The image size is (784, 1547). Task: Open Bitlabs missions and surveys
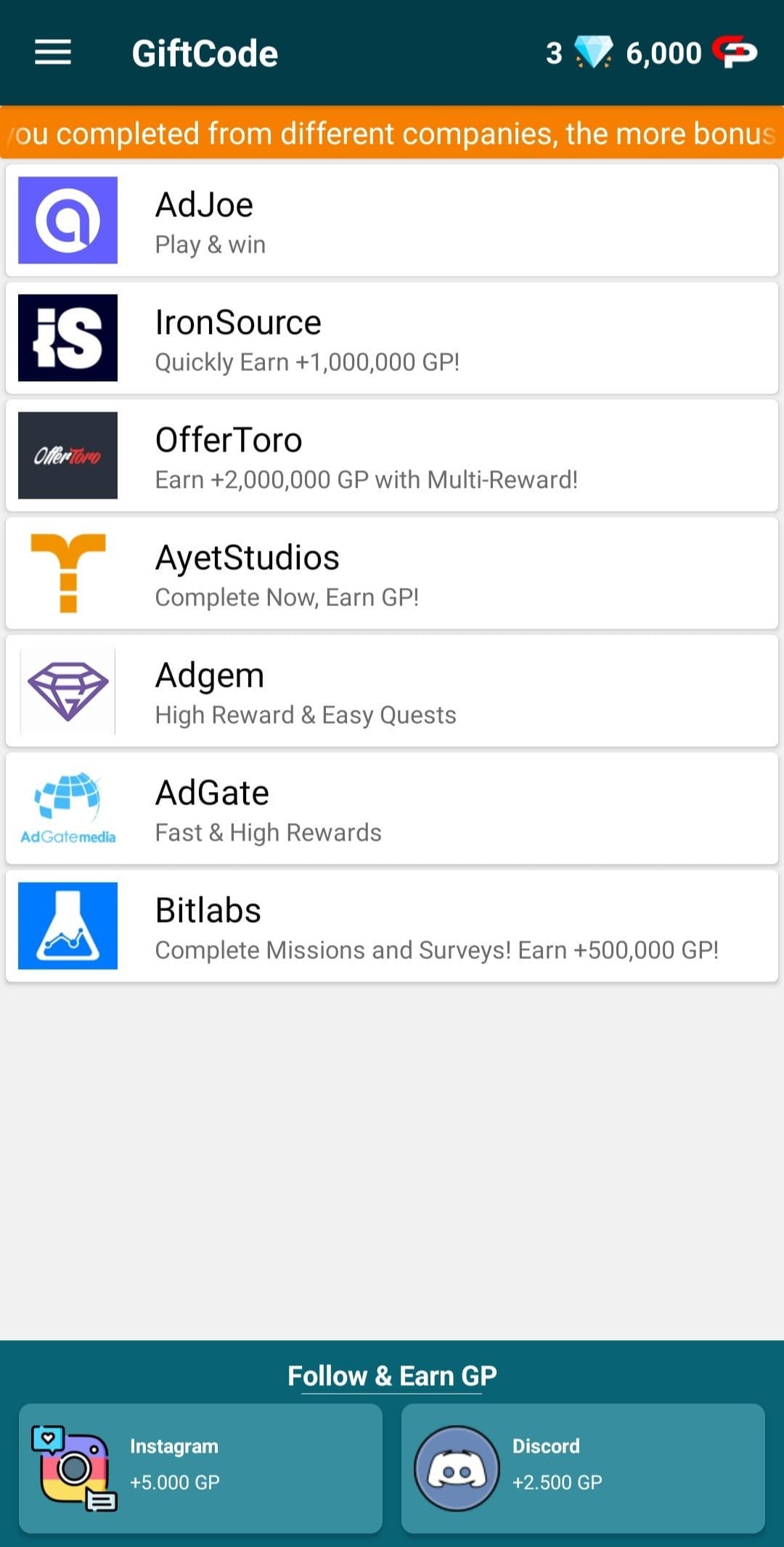pyautogui.click(x=392, y=926)
